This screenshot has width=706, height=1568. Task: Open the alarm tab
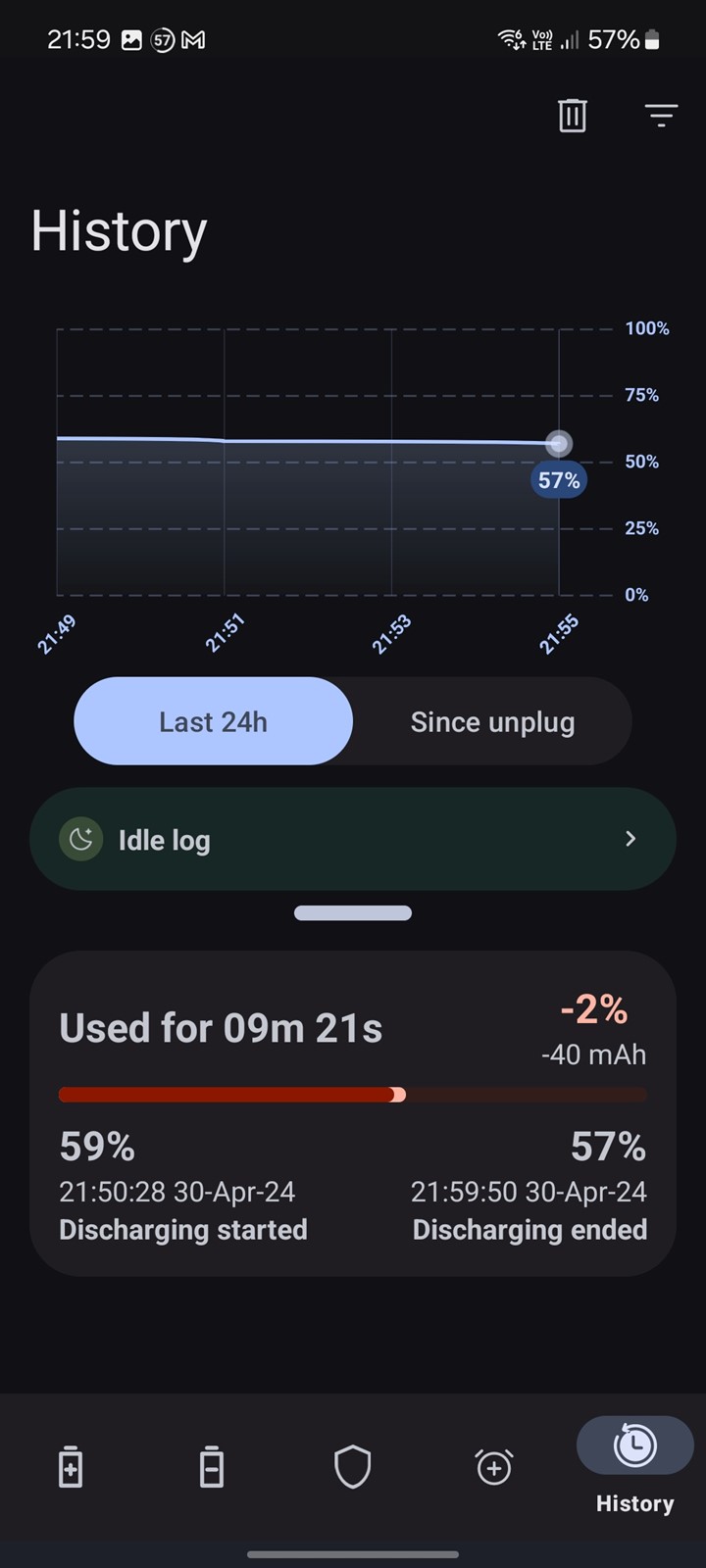tap(494, 1467)
